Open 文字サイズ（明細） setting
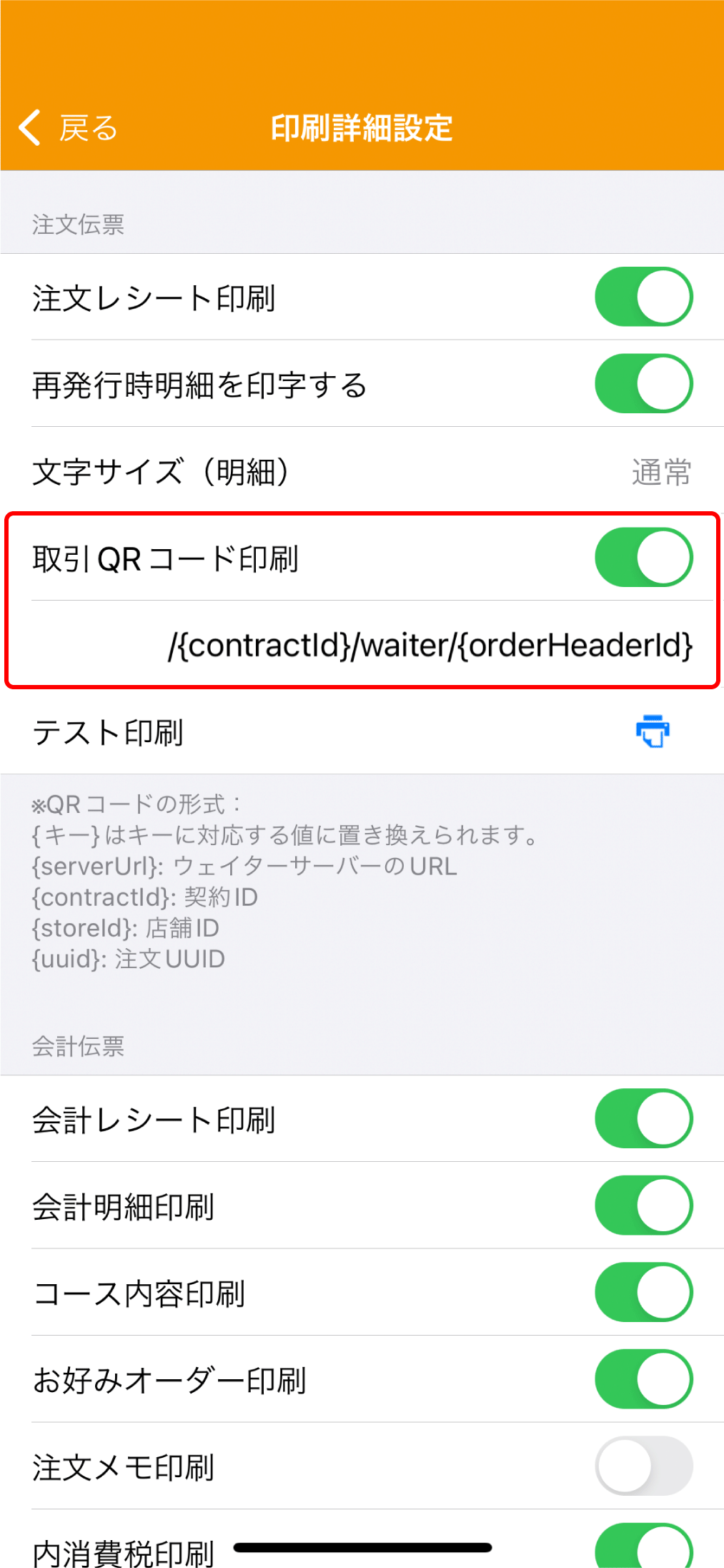The width and height of the screenshot is (724, 1568). [362, 472]
